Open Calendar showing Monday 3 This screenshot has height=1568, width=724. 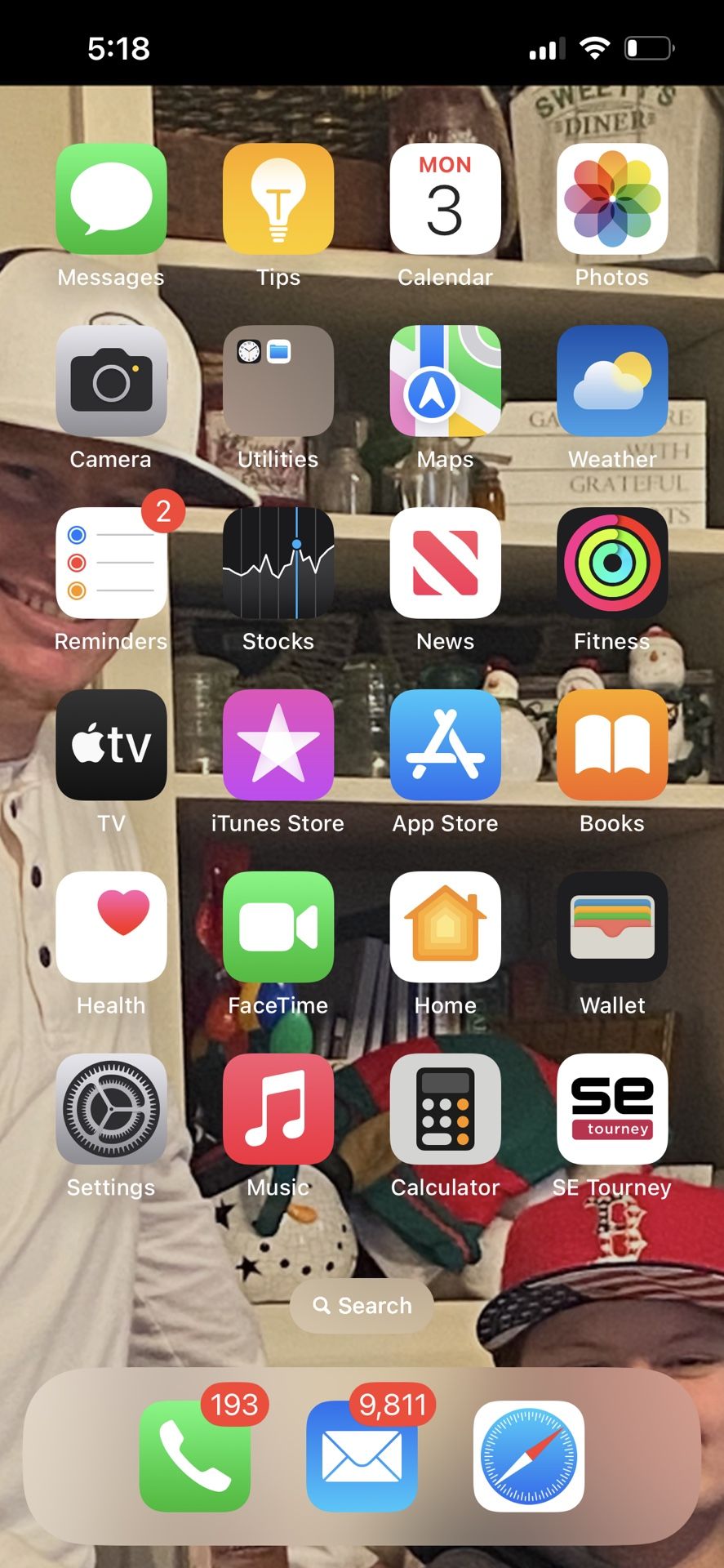click(x=445, y=198)
